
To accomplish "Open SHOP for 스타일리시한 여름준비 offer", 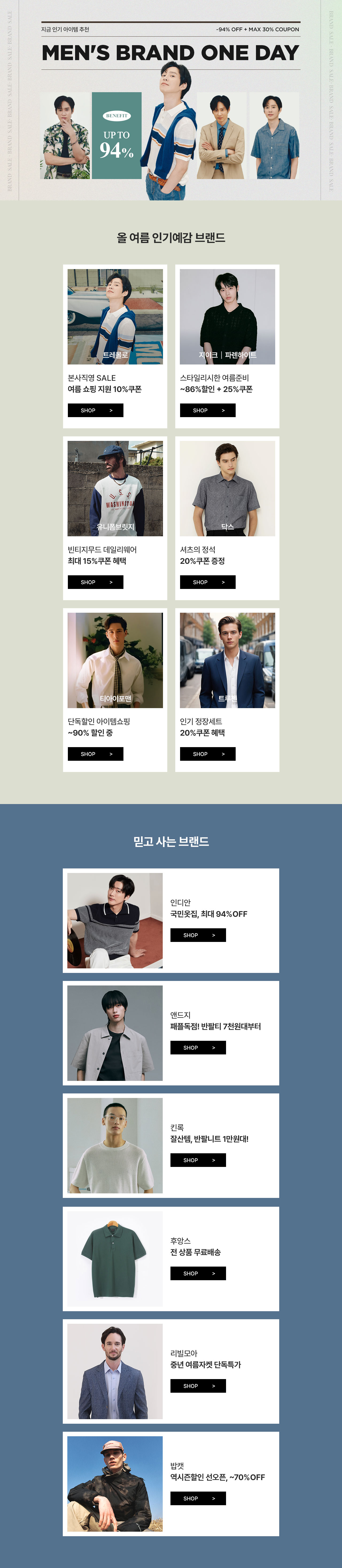I will pyautogui.click(x=208, y=410).
